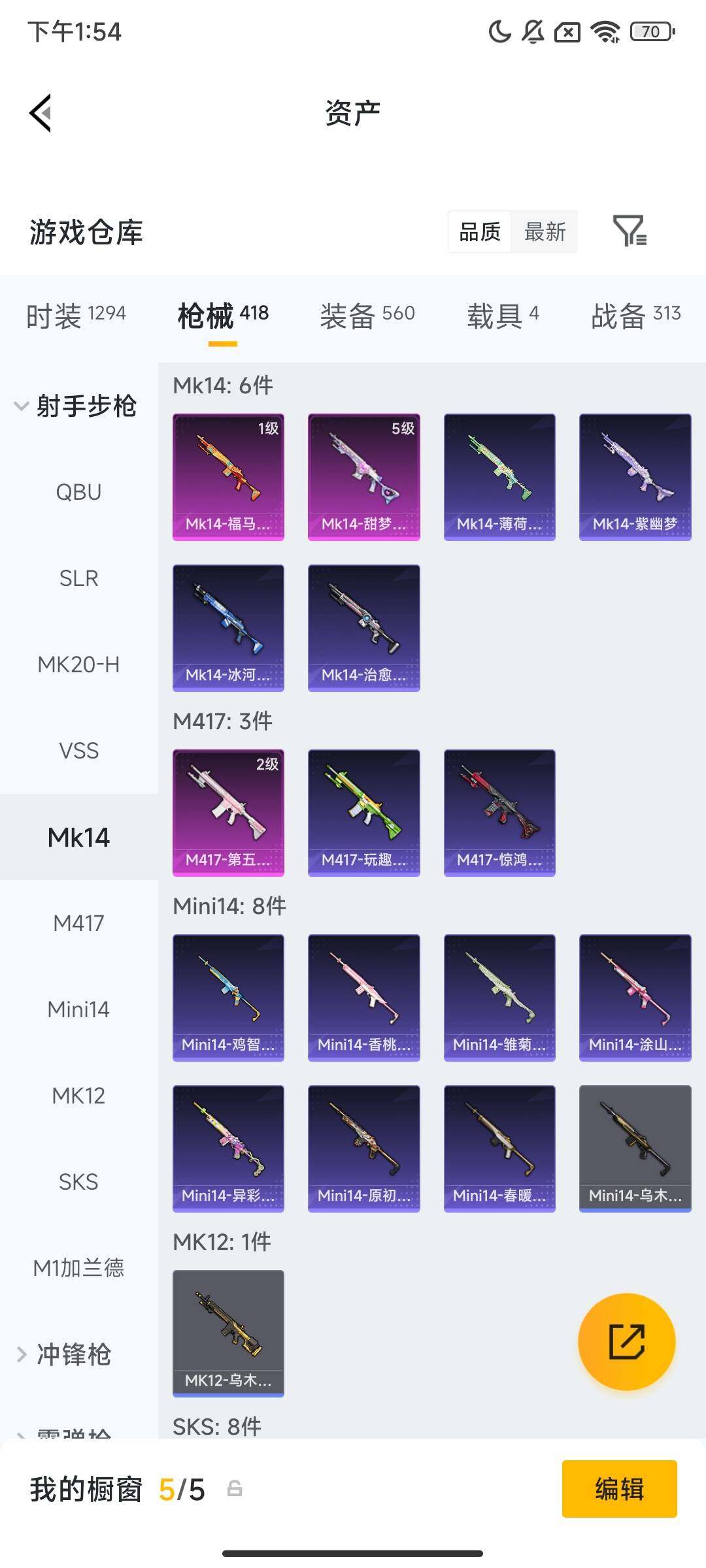This screenshot has width=706, height=1568.
Task: Select QBU in the side list
Action: pyautogui.click(x=78, y=492)
